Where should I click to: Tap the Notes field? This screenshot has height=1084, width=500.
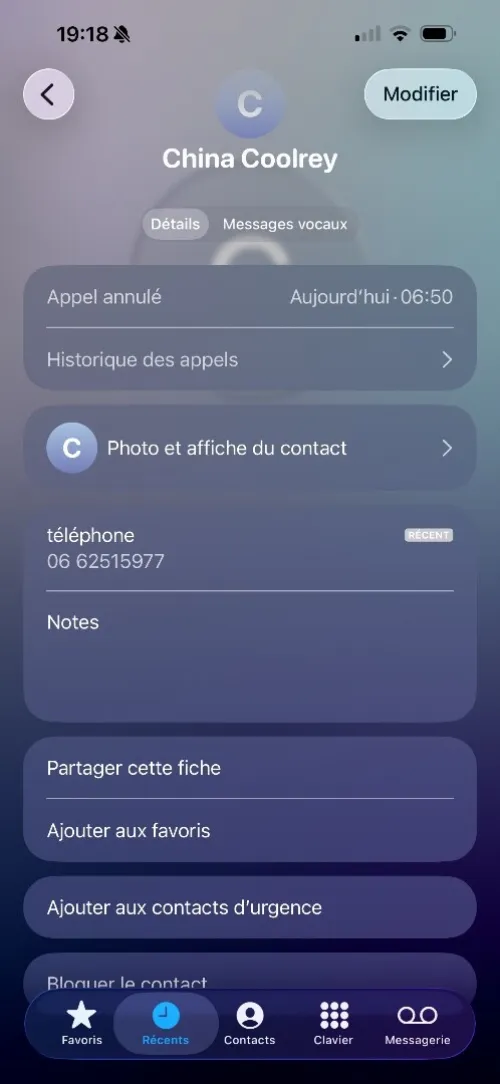click(250, 657)
